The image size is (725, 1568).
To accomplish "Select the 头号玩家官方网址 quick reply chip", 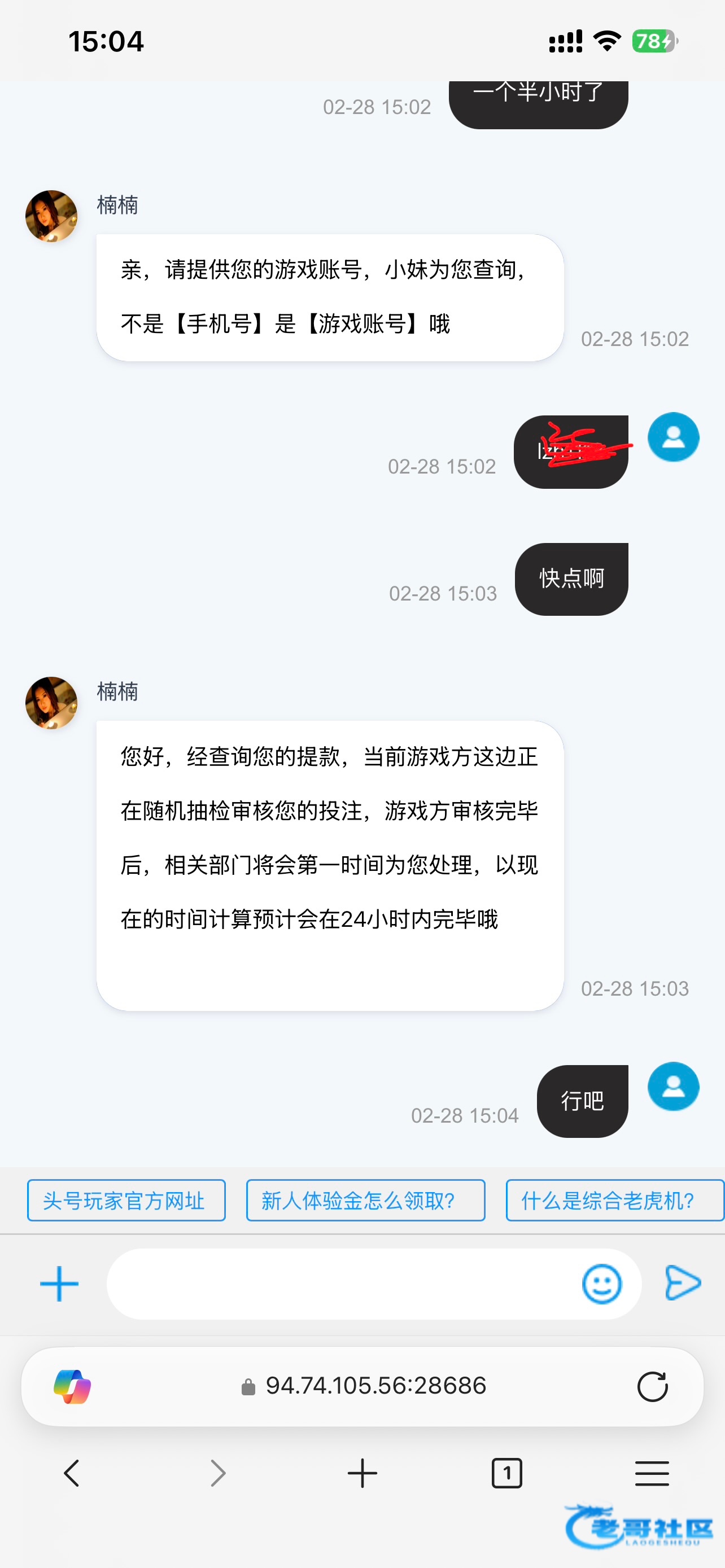I will [126, 1201].
